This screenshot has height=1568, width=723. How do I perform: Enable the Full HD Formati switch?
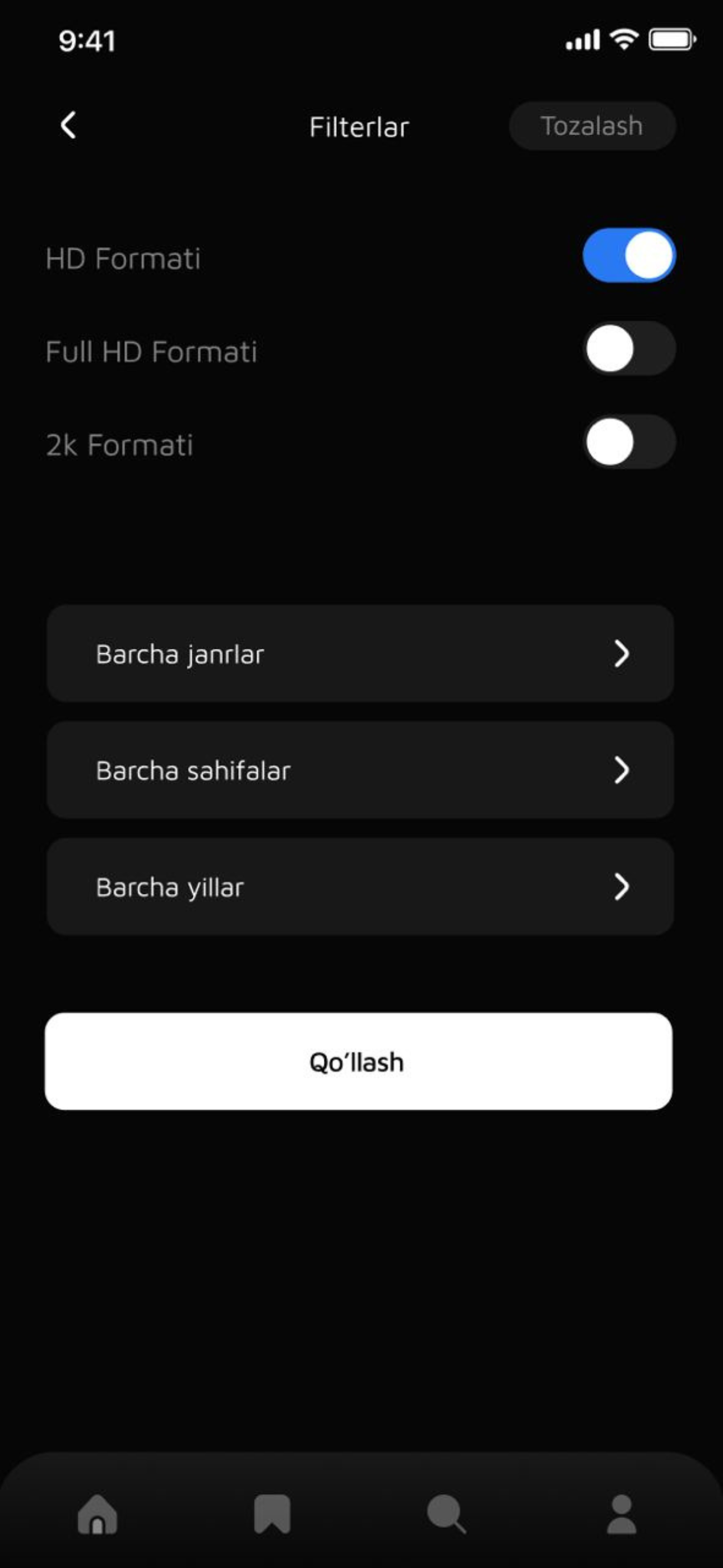pyautogui.click(x=629, y=349)
